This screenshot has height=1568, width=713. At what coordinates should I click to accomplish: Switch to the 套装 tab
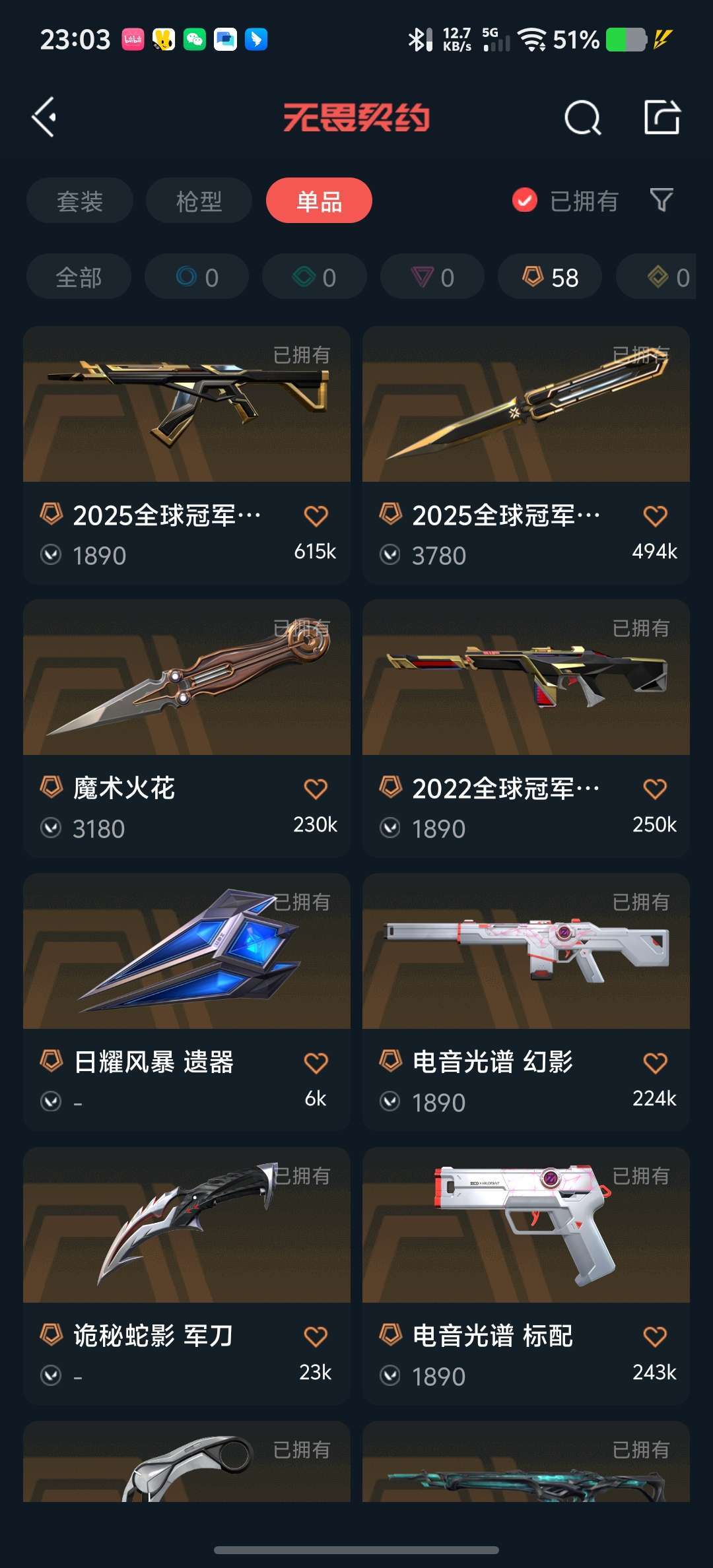coord(80,201)
